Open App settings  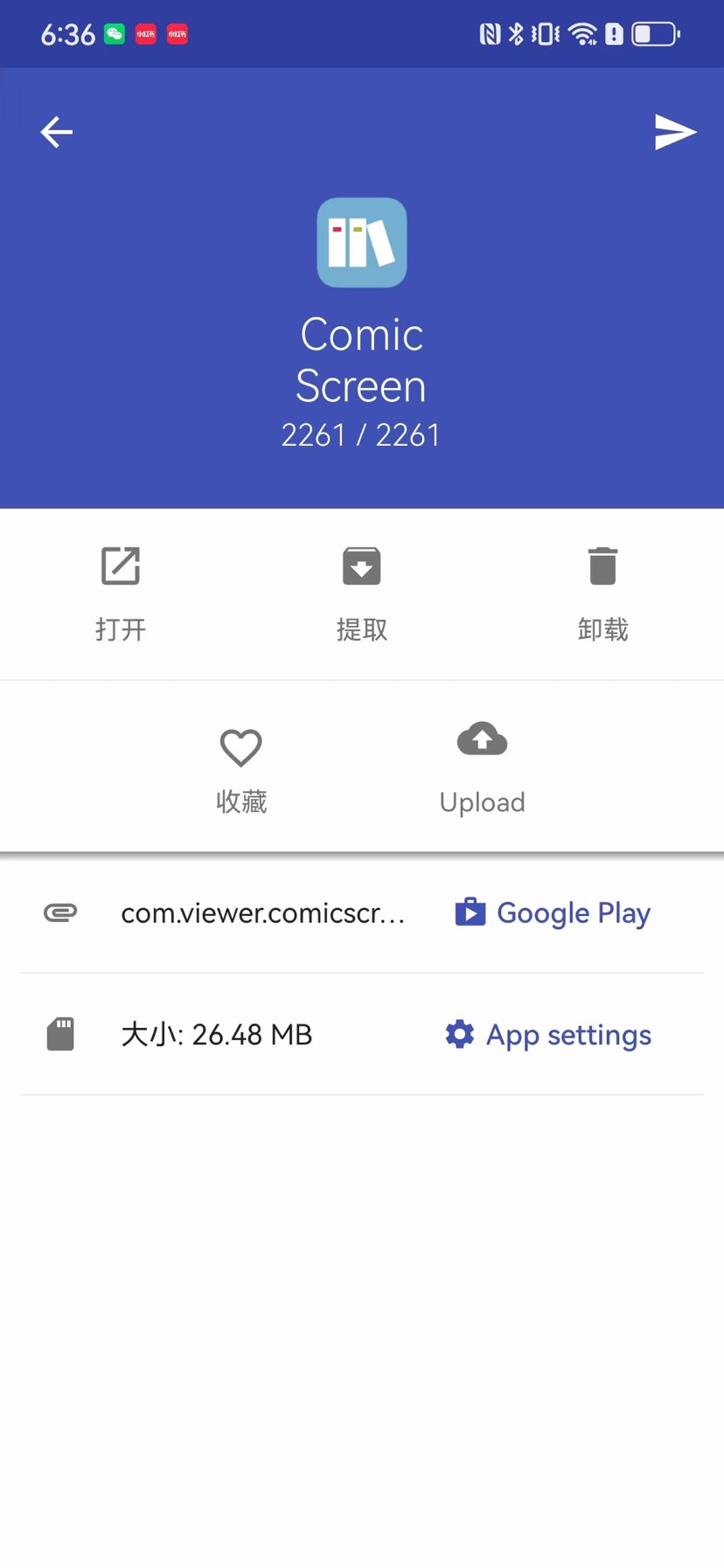[548, 1035]
